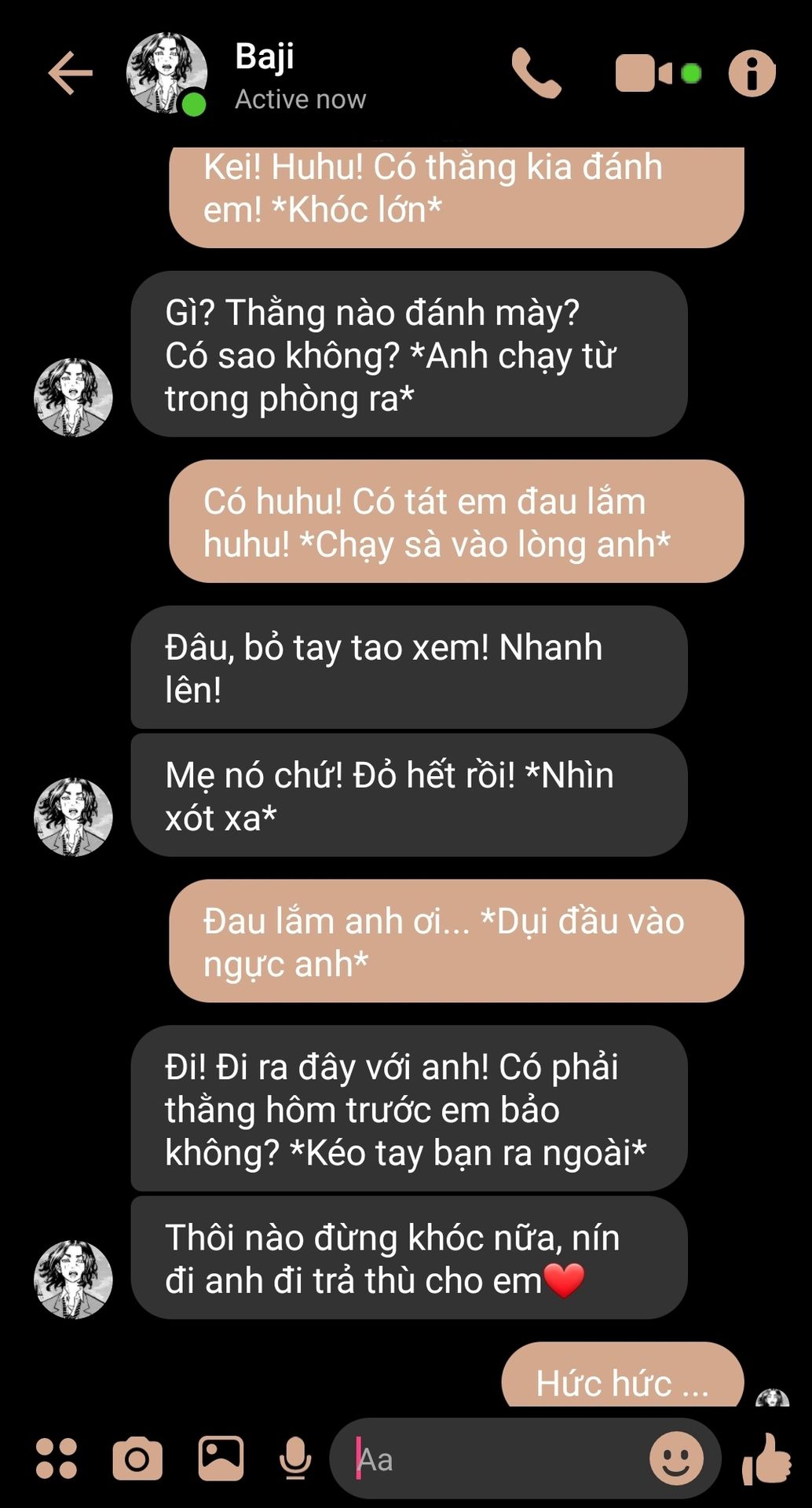The width and height of the screenshot is (812, 1508).
Task: Start a video call with Baji
Action: click(x=644, y=74)
